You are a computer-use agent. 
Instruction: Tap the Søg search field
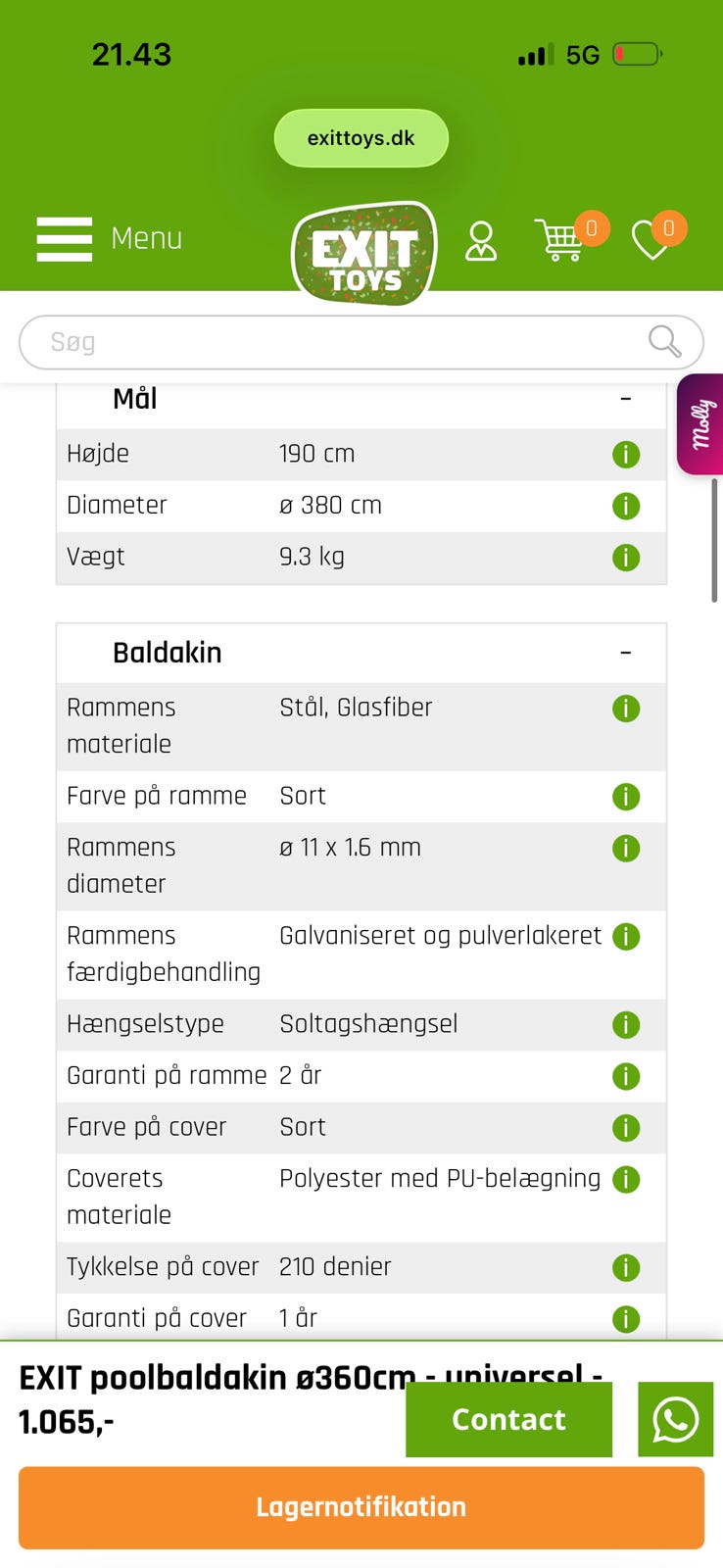(x=361, y=342)
